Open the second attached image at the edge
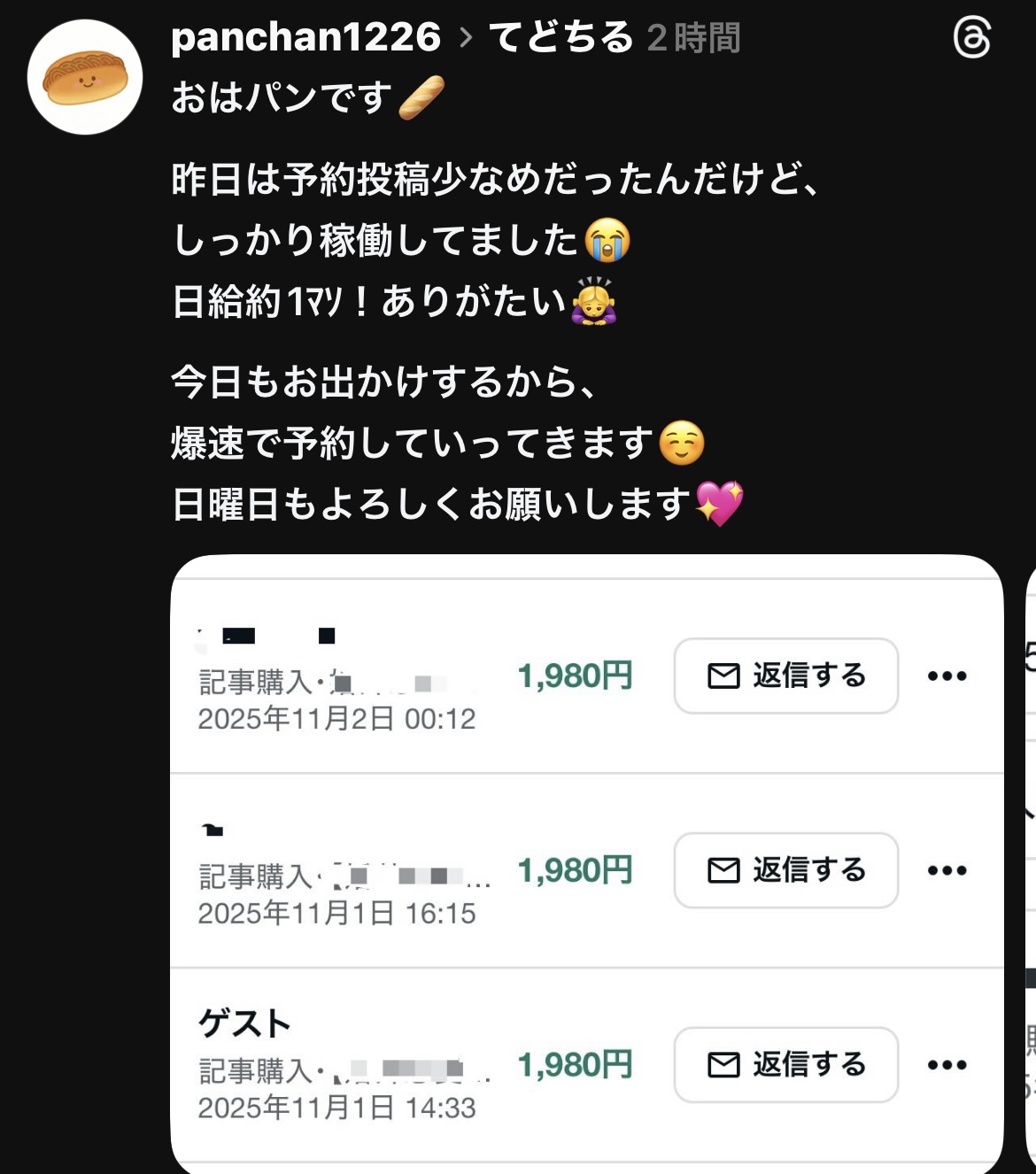Image resolution: width=1036 pixels, height=1174 pixels. (x=1030, y=868)
